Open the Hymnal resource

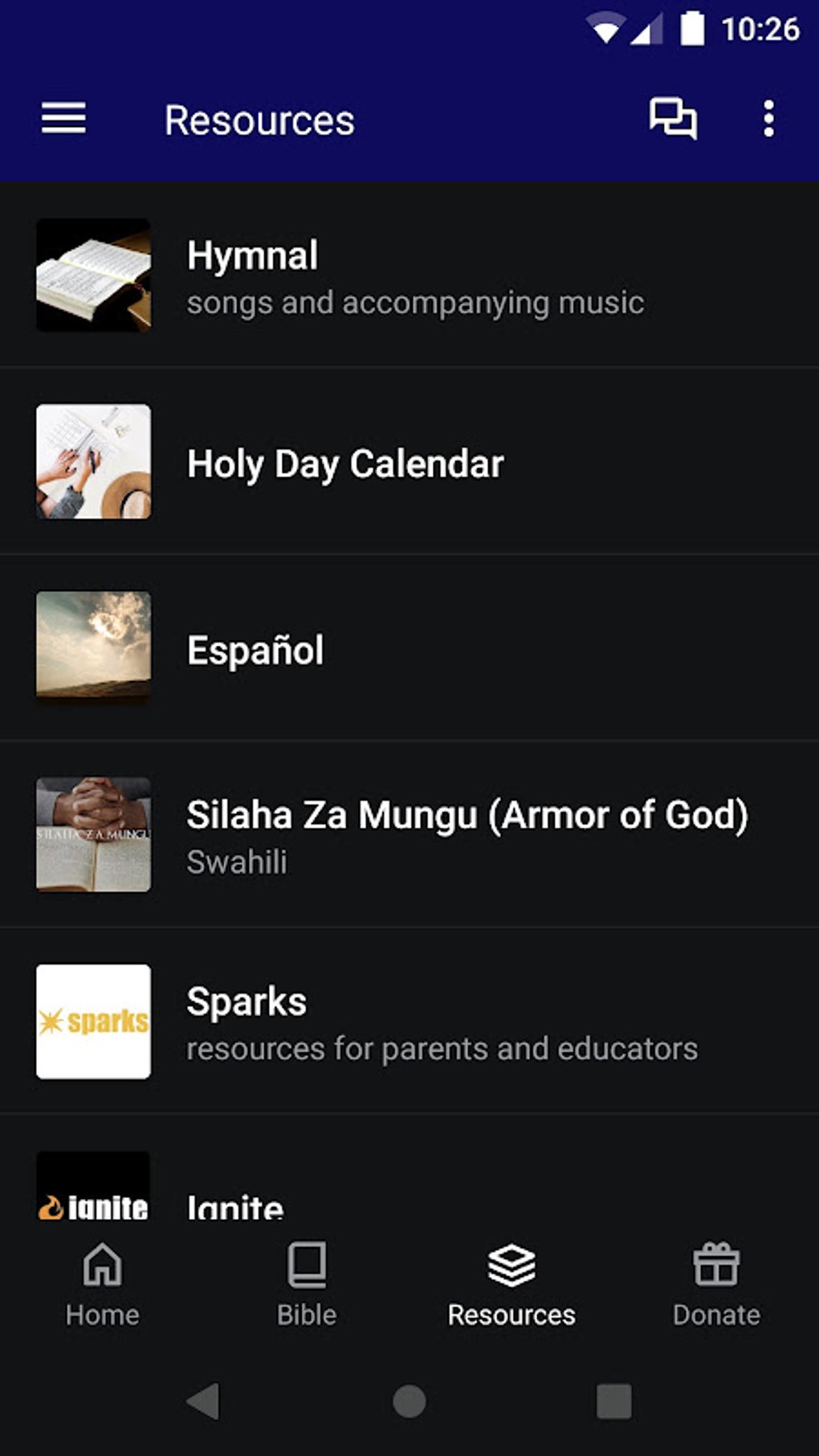point(409,275)
